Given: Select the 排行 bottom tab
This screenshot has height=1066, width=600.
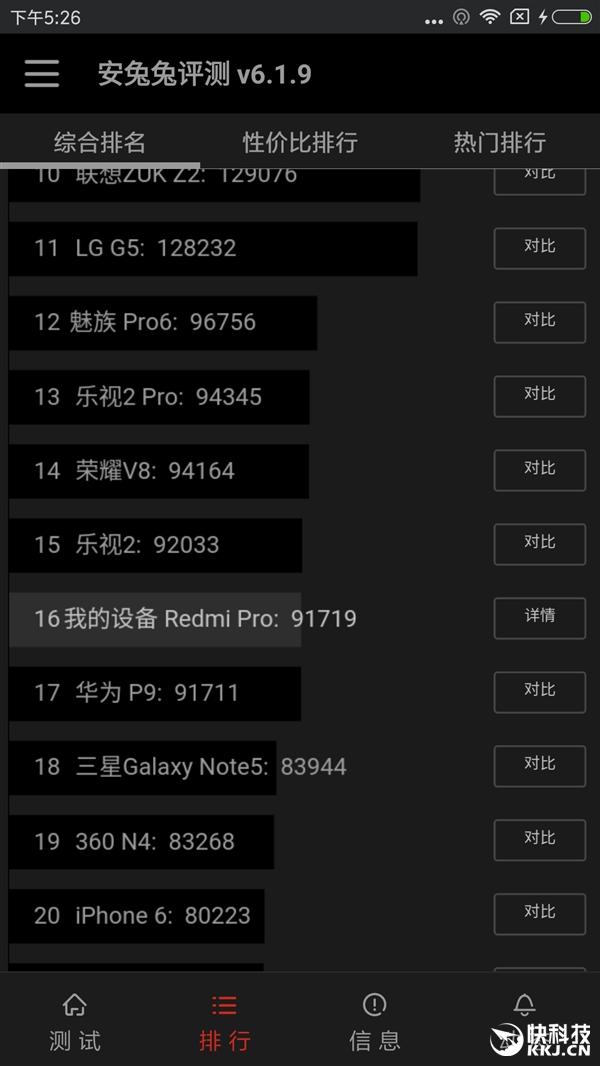Looking at the screenshot, I should (x=225, y=1022).
